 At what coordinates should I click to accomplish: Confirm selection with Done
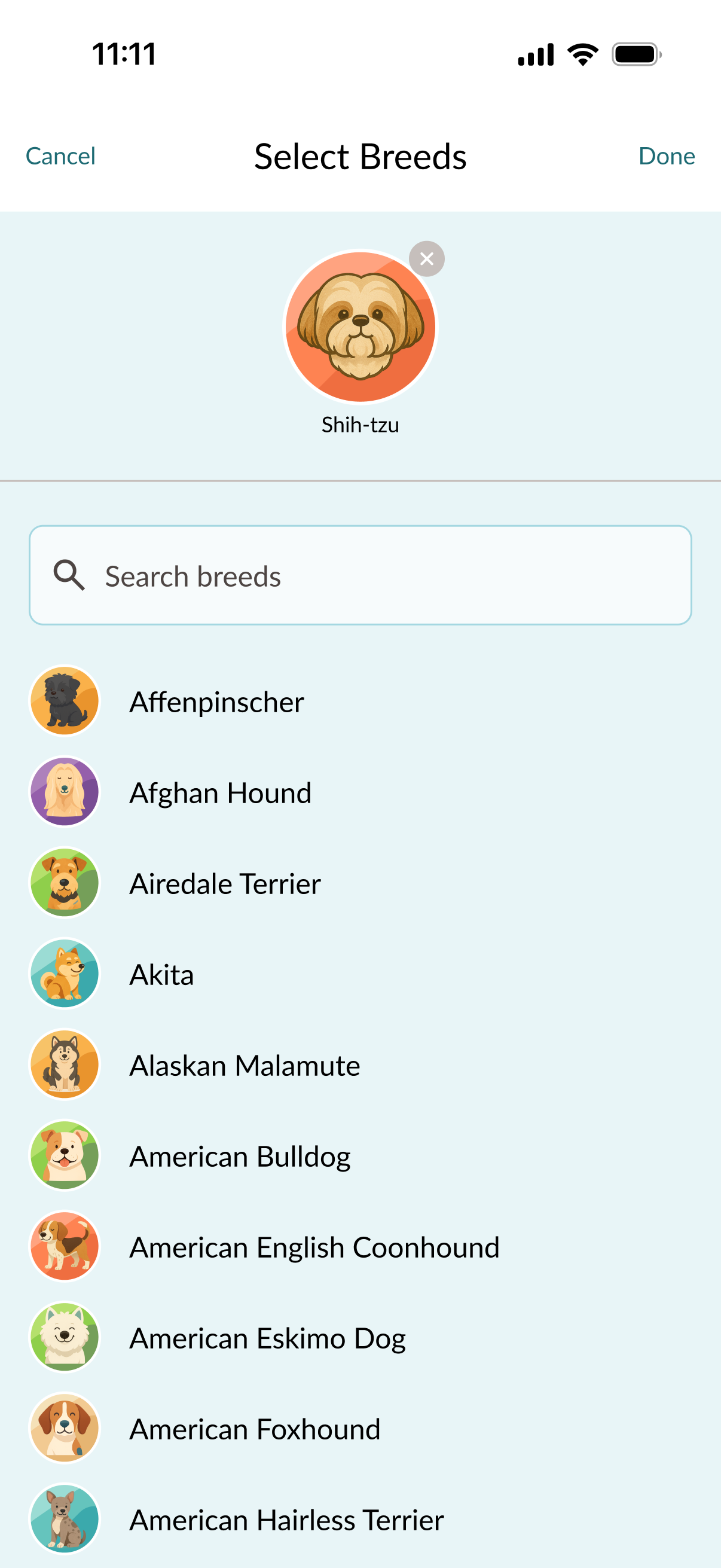(x=667, y=156)
